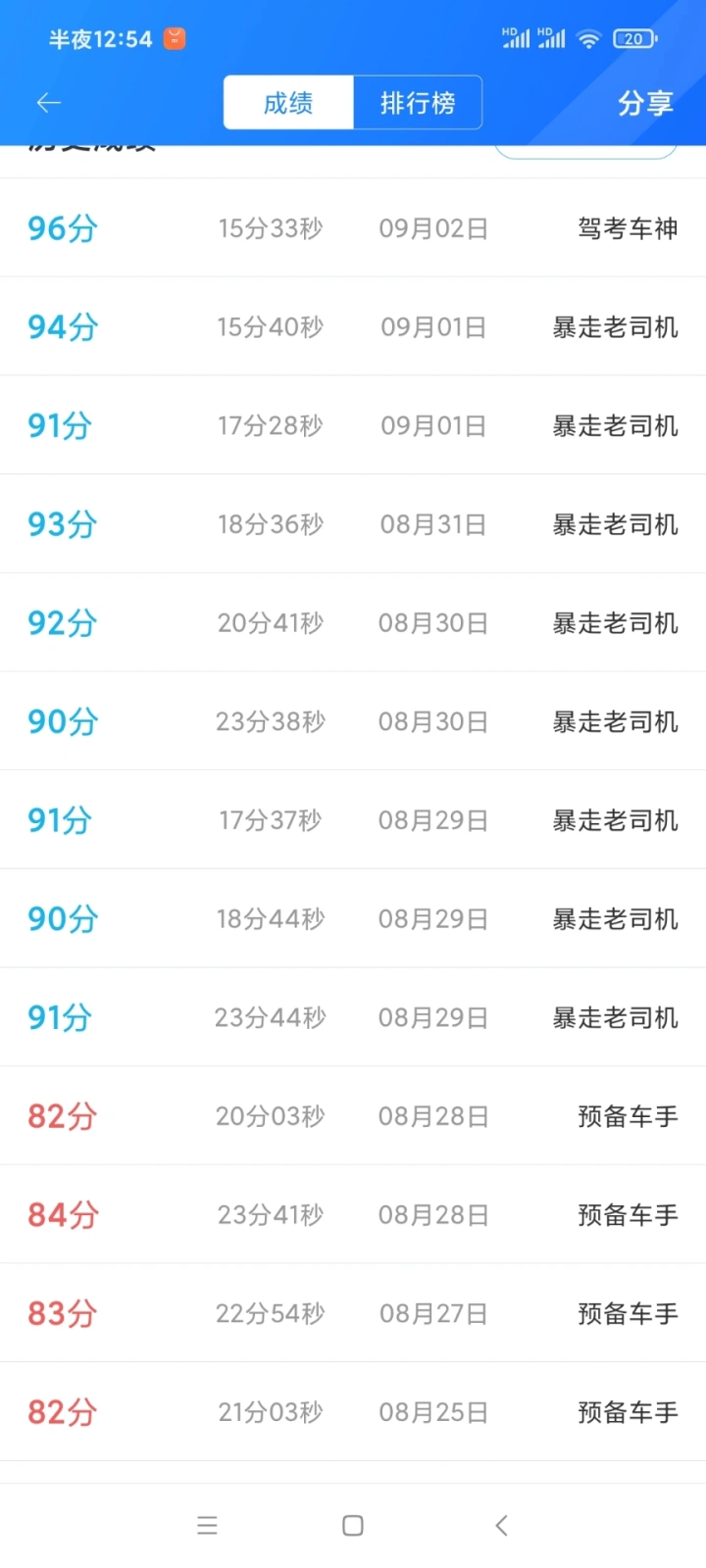
Task: Open the 92分 record from 08月30日
Action: pyautogui.click(x=353, y=623)
